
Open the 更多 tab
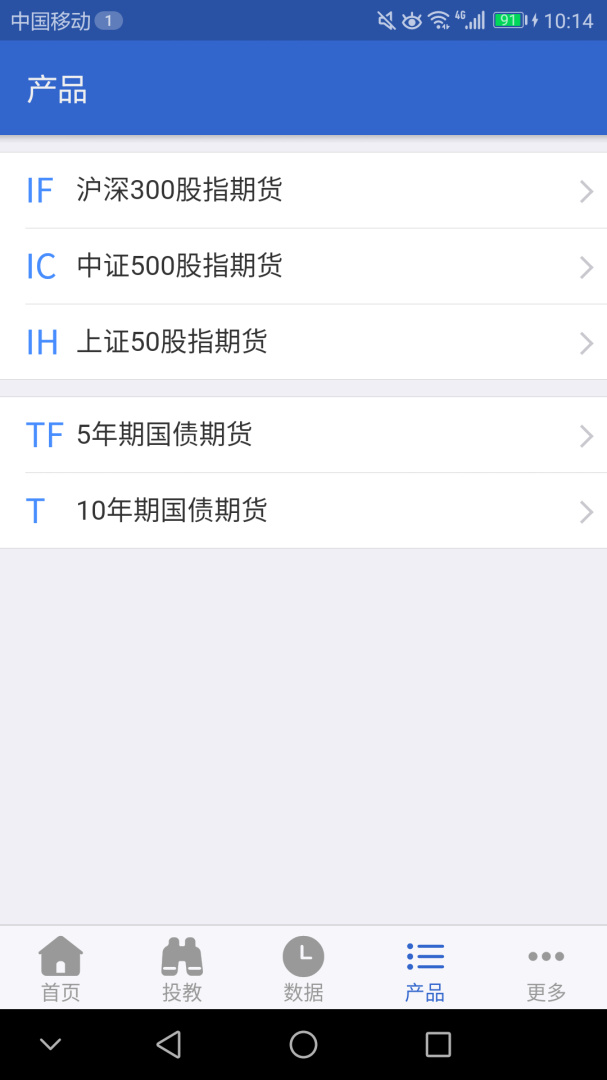coord(546,968)
